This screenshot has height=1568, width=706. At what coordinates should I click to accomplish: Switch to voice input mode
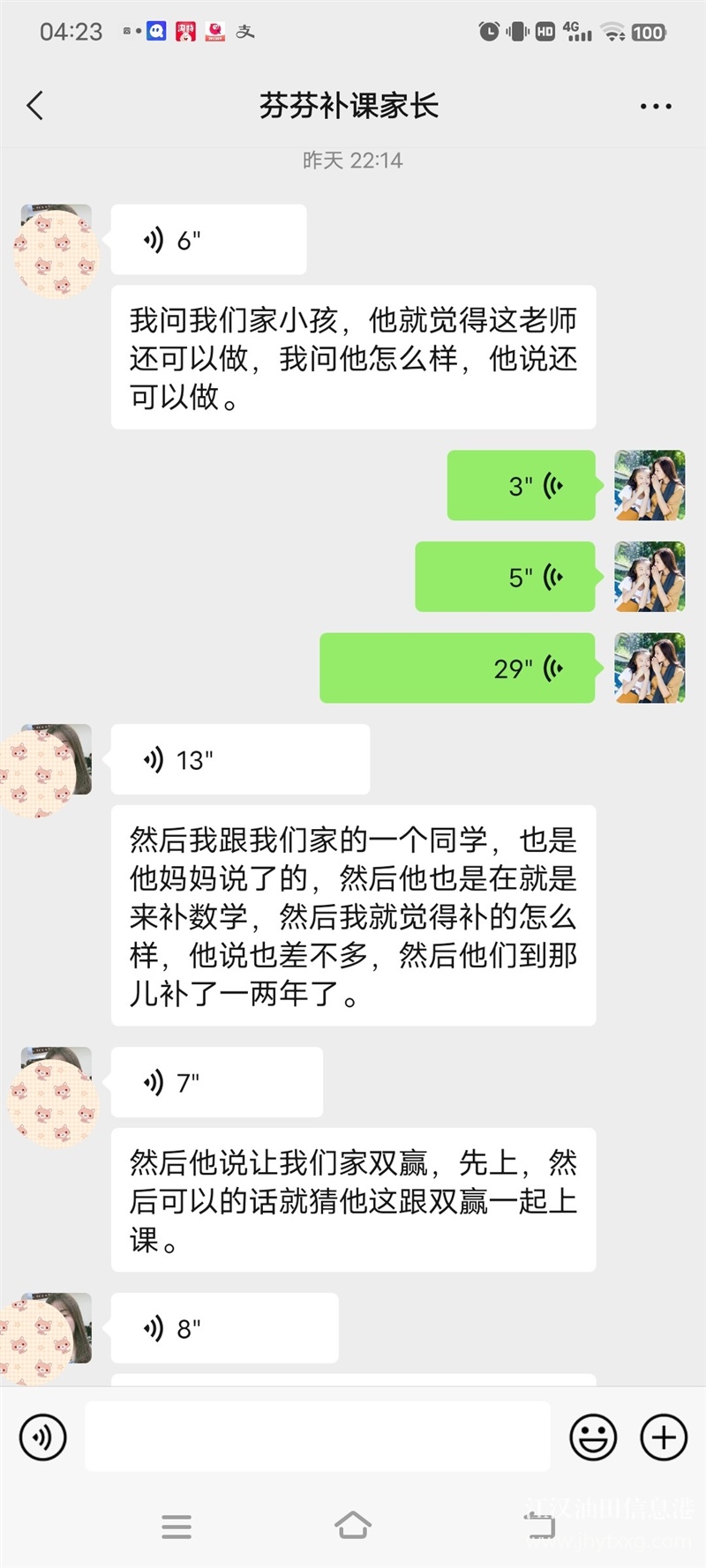[x=42, y=1437]
